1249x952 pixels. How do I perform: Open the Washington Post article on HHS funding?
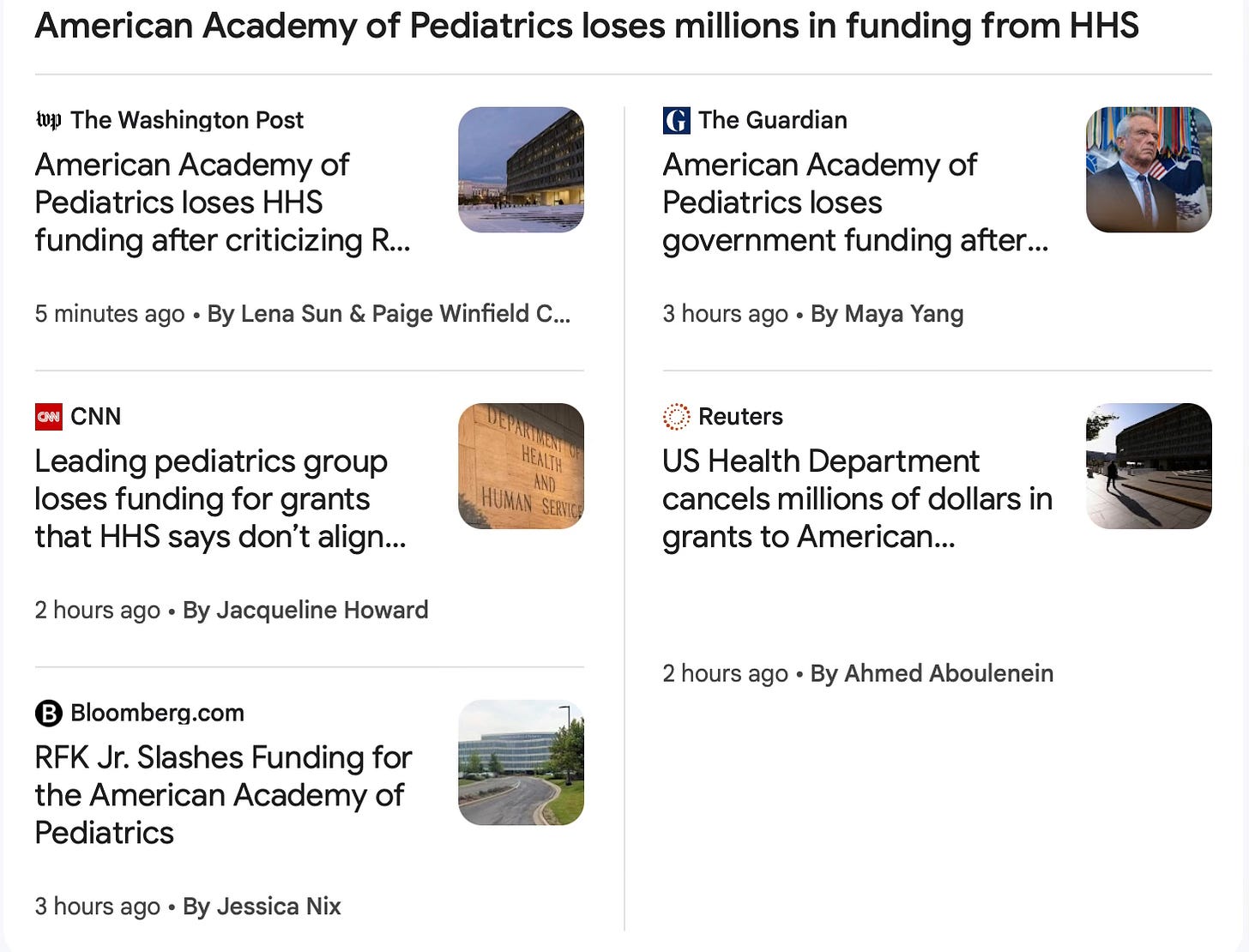coord(222,202)
